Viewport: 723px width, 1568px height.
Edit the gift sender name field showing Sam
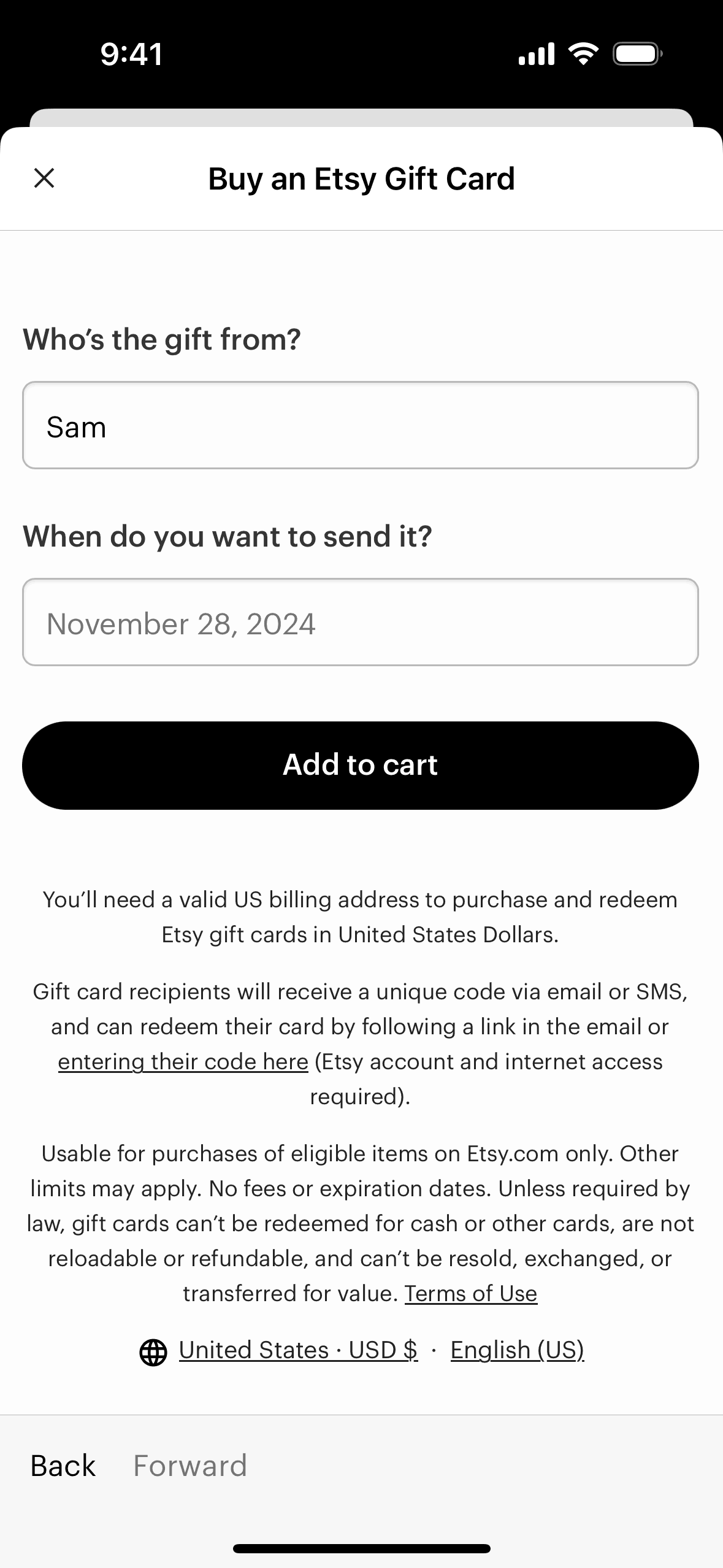pos(361,425)
